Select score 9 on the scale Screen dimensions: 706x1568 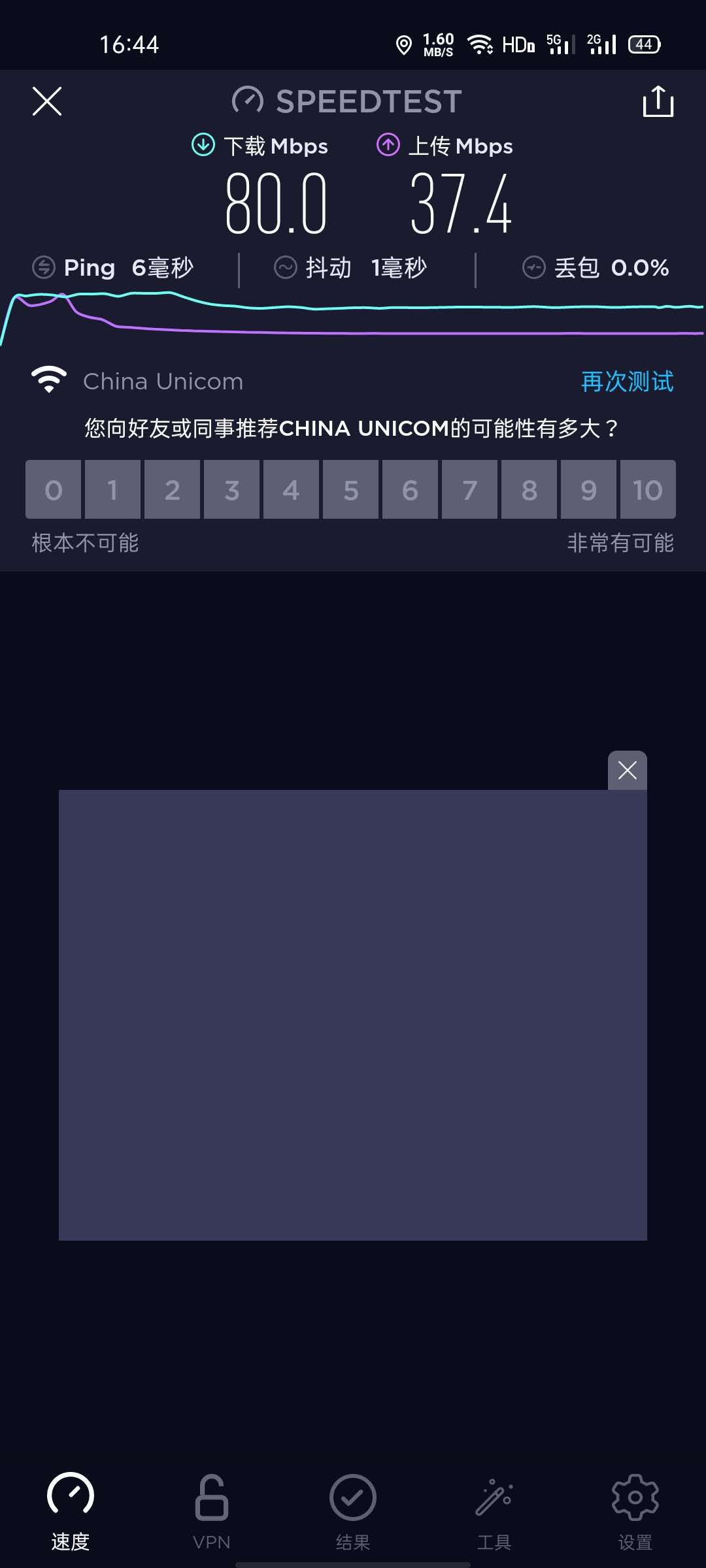point(589,489)
